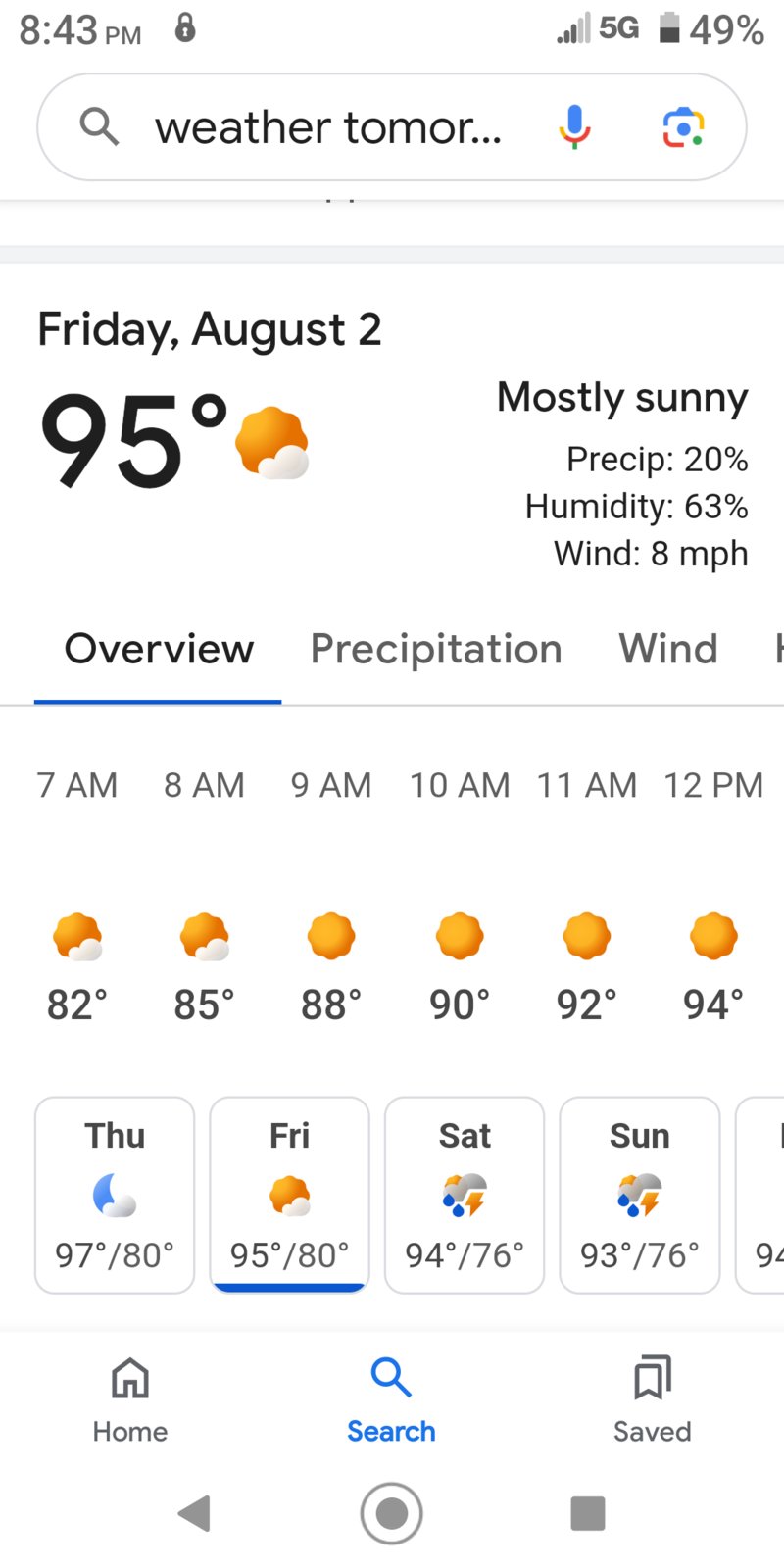Show Sunday's forecast

coord(639,1195)
